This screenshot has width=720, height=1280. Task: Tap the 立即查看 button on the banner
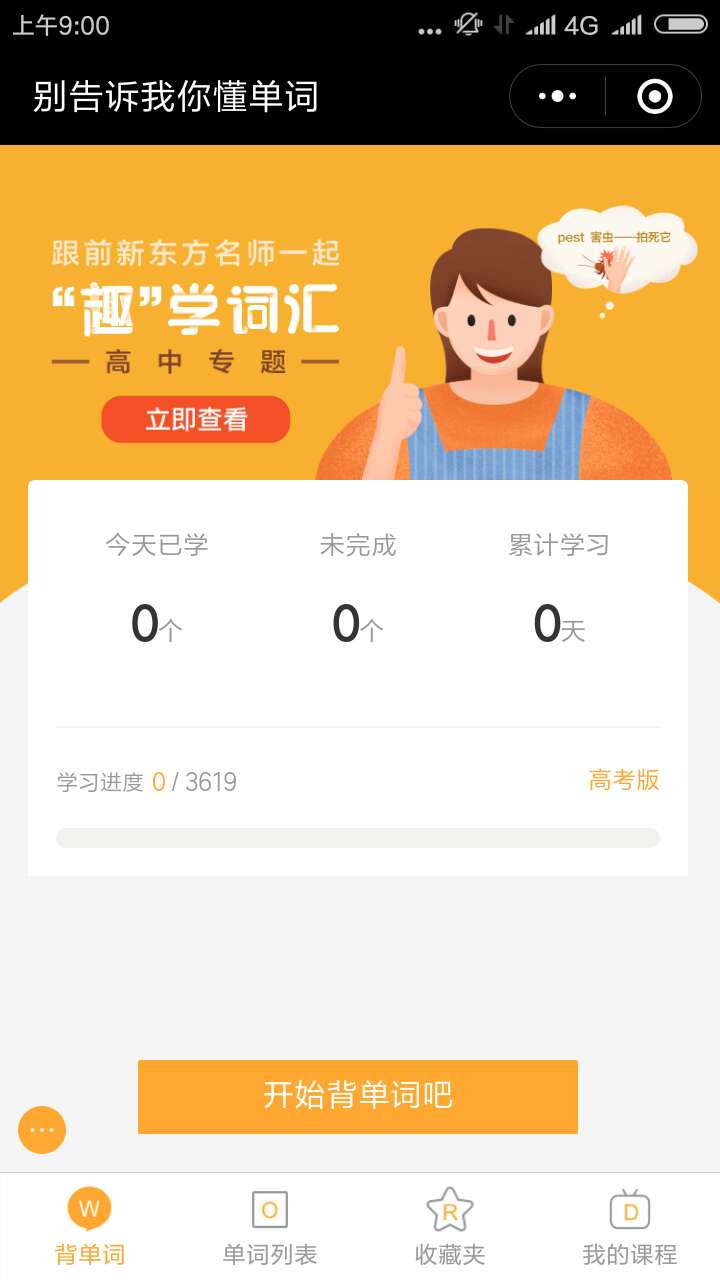tap(196, 420)
